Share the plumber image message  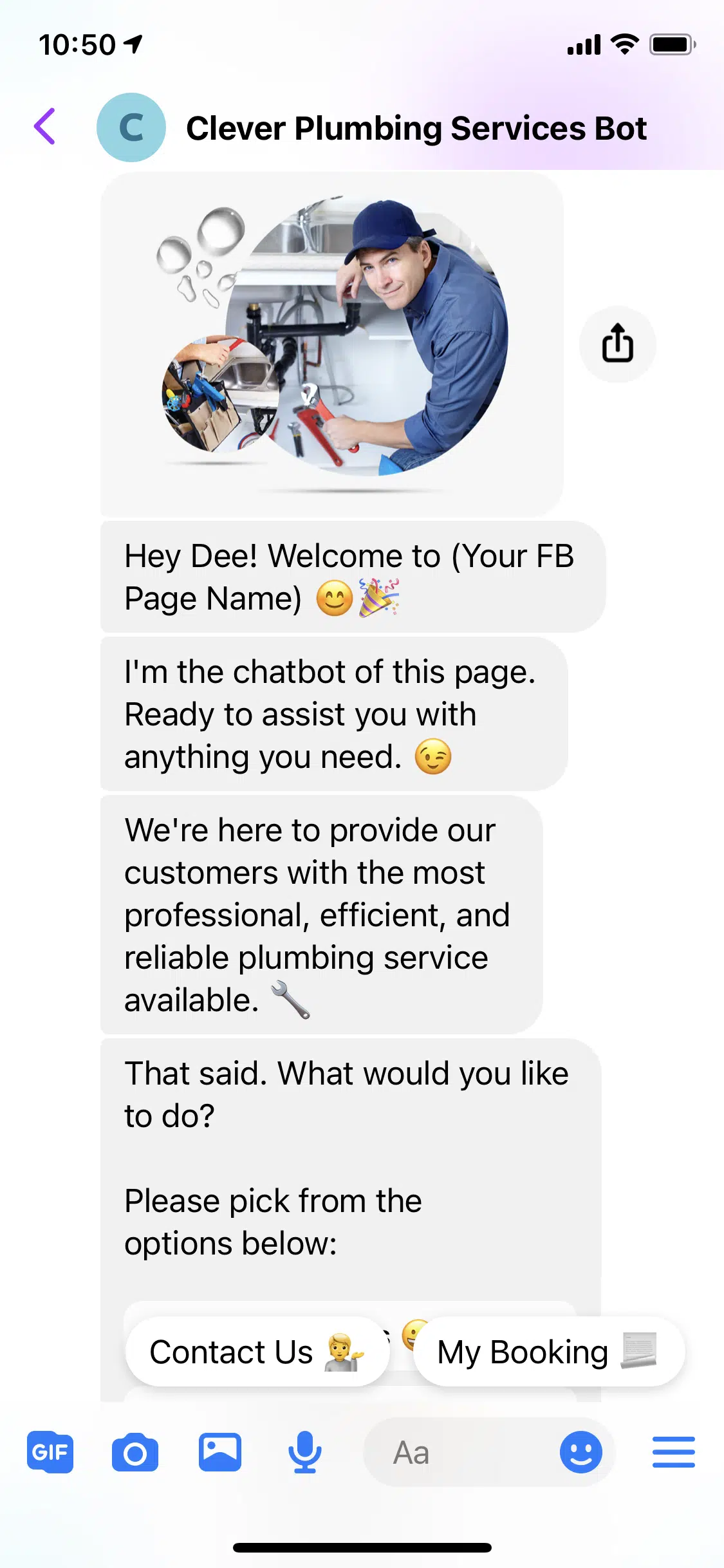click(x=617, y=344)
